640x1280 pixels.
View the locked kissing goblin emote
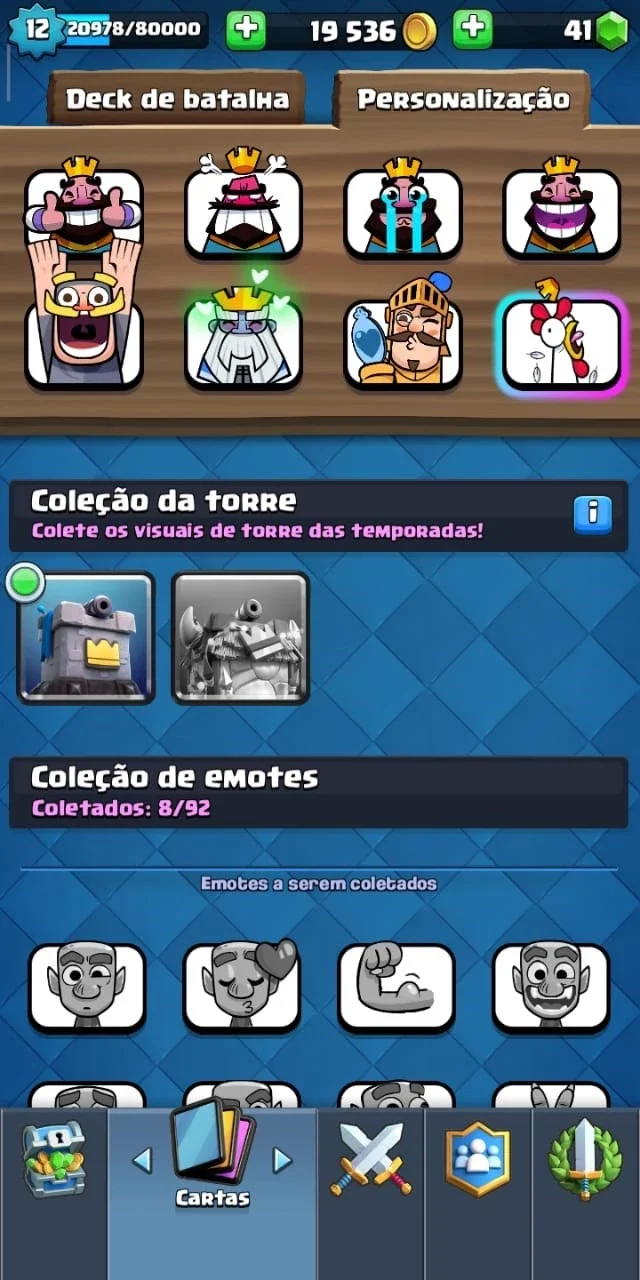click(241, 985)
